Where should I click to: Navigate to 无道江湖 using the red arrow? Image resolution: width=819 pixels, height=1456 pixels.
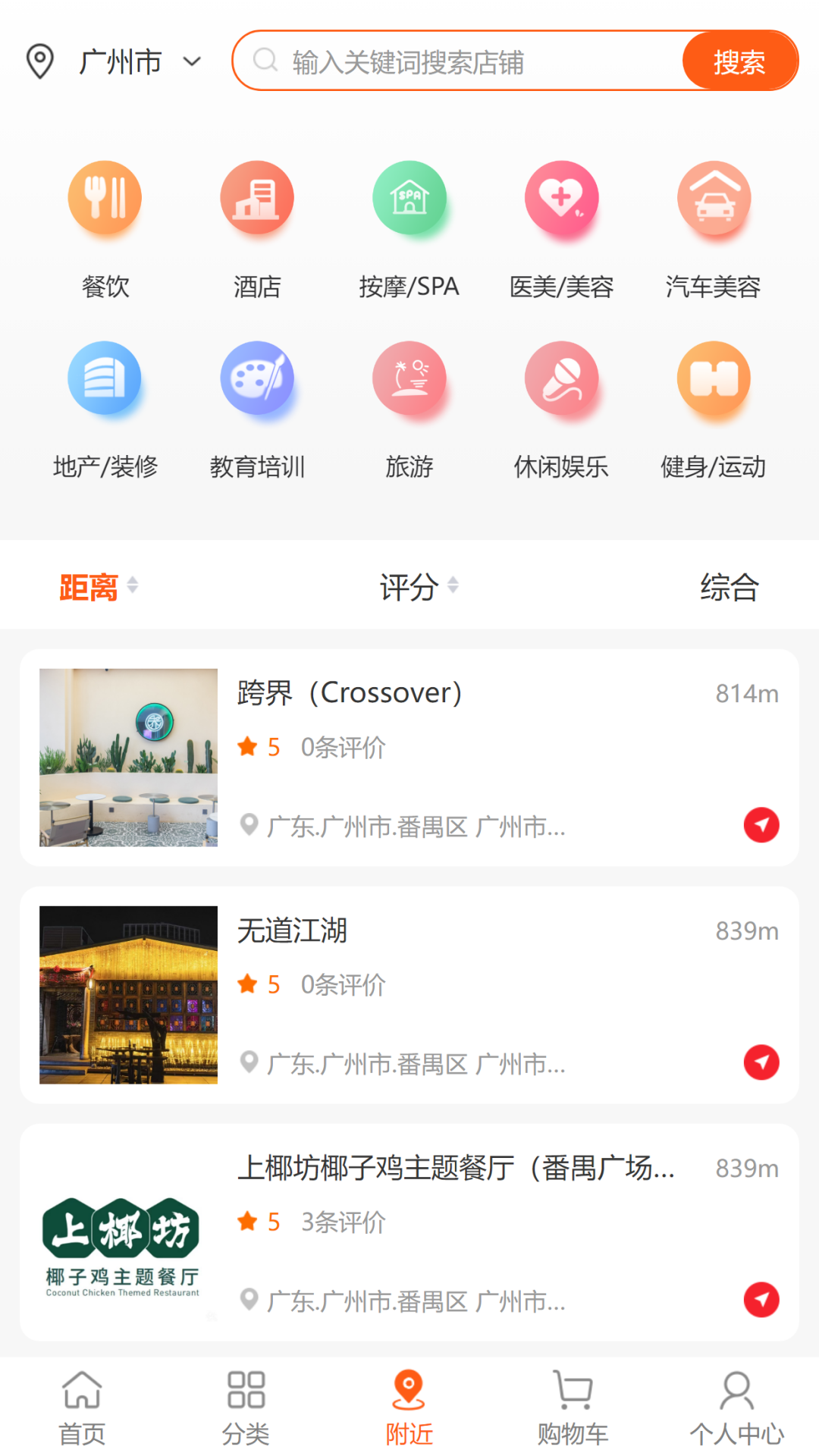(x=761, y=1062)
